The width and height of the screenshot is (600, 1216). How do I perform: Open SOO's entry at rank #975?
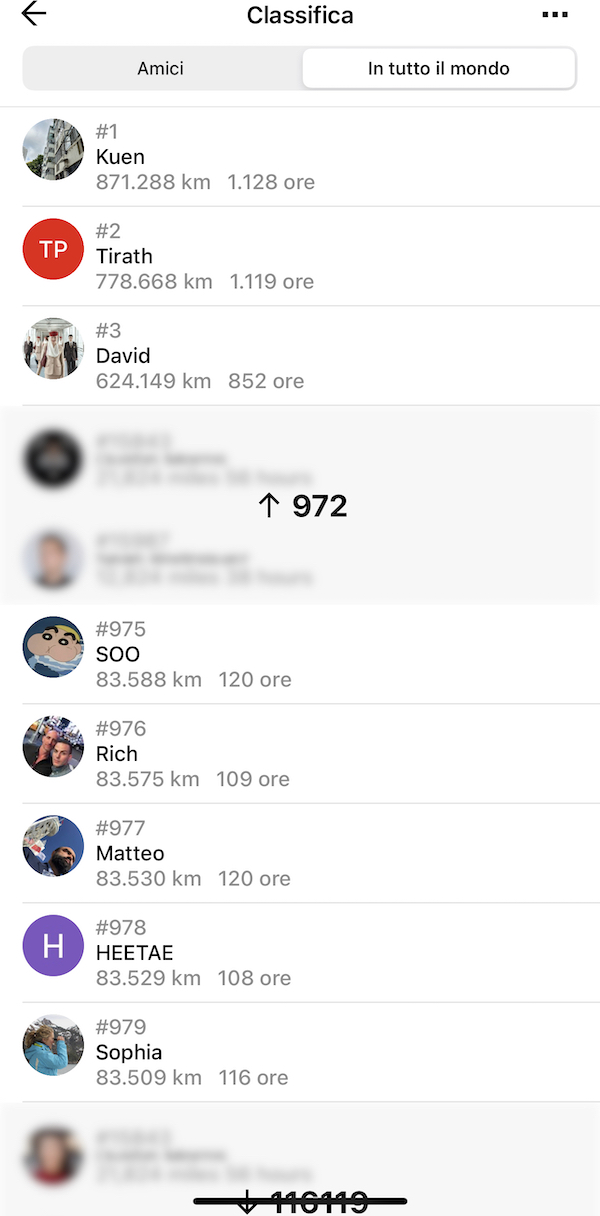click(x=300, y=654)
